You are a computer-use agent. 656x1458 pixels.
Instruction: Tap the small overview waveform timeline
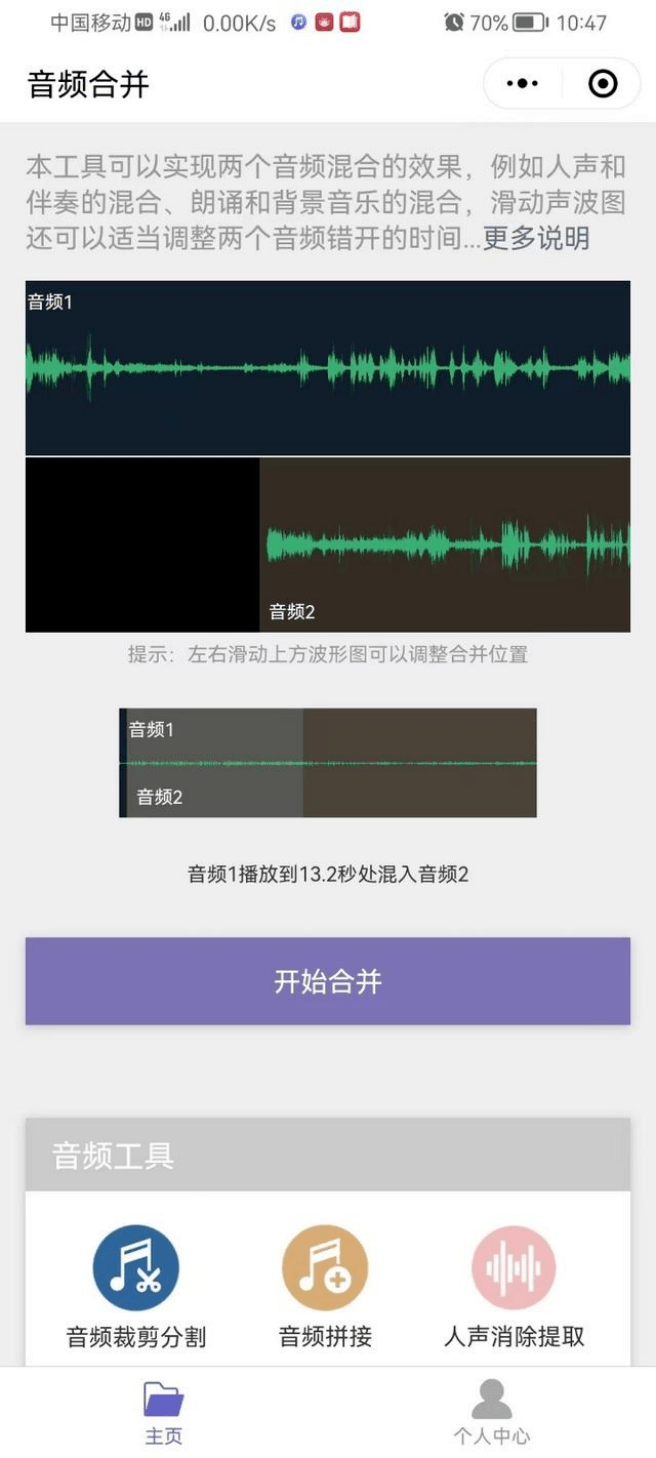[328, 763]
